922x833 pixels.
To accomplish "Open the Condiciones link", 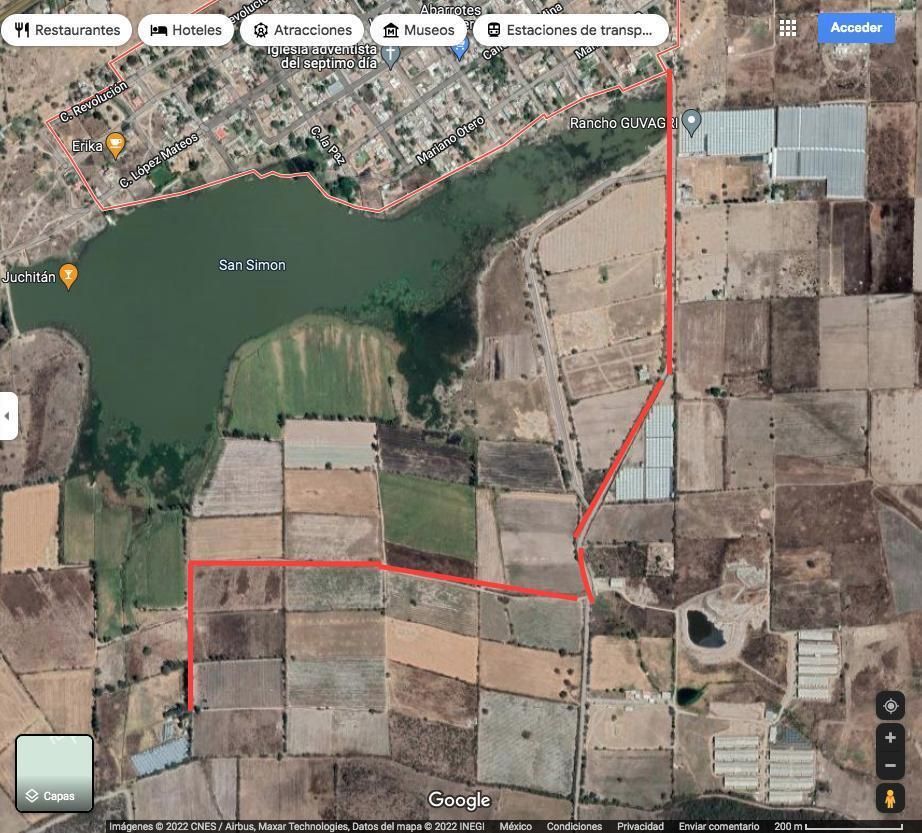I will tap(574, 826).
